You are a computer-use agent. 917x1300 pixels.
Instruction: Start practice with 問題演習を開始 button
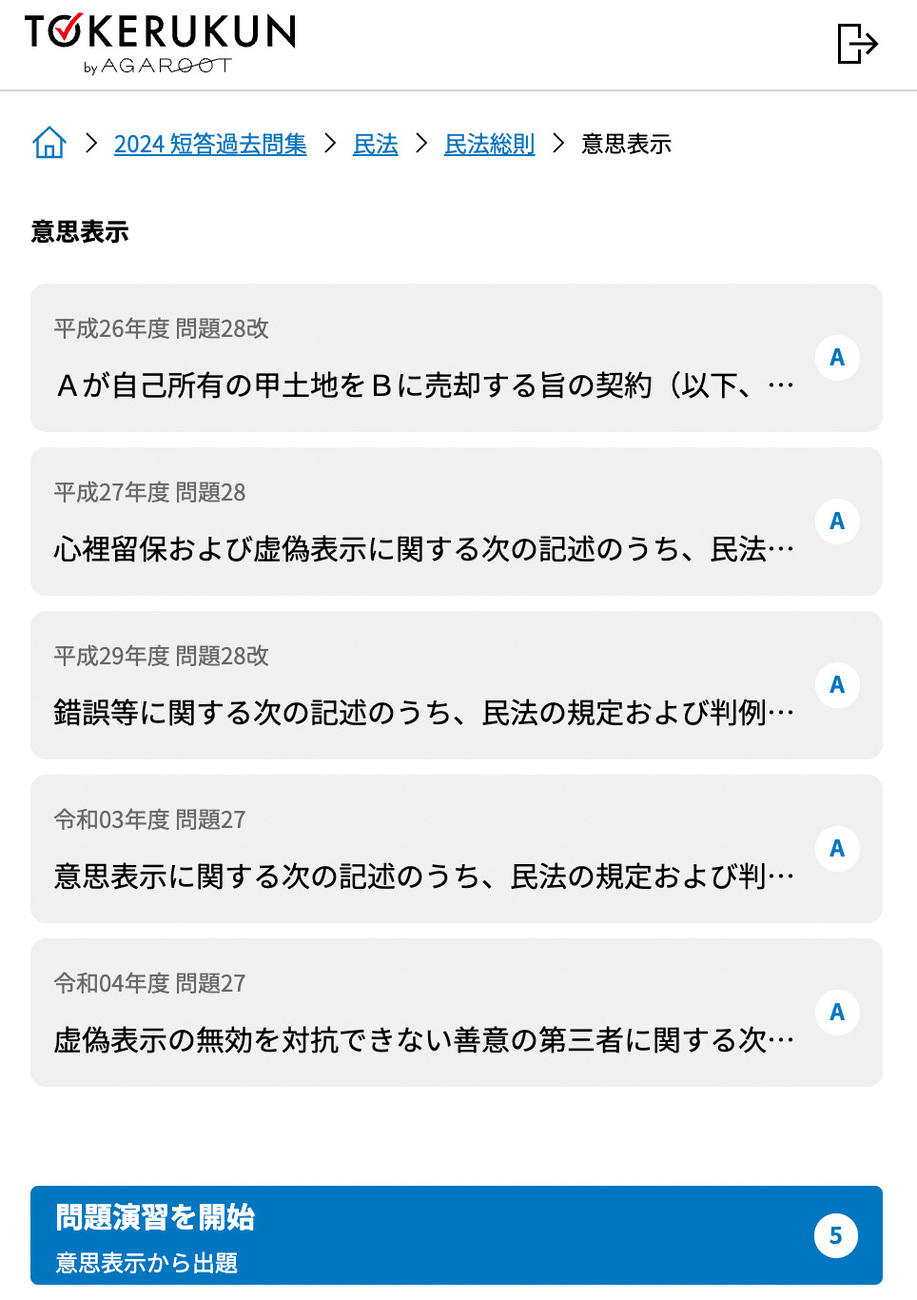[456, 1235]
